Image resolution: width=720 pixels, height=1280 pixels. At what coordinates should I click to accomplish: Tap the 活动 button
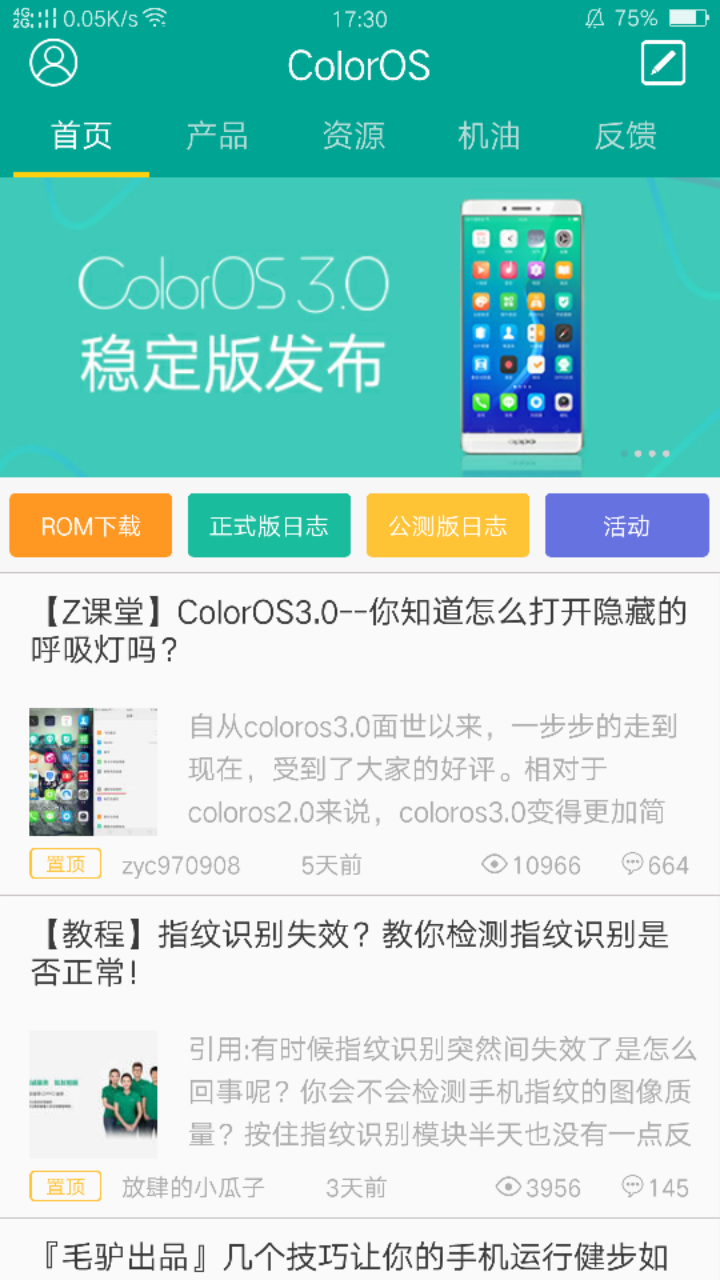tap(626, 526)
